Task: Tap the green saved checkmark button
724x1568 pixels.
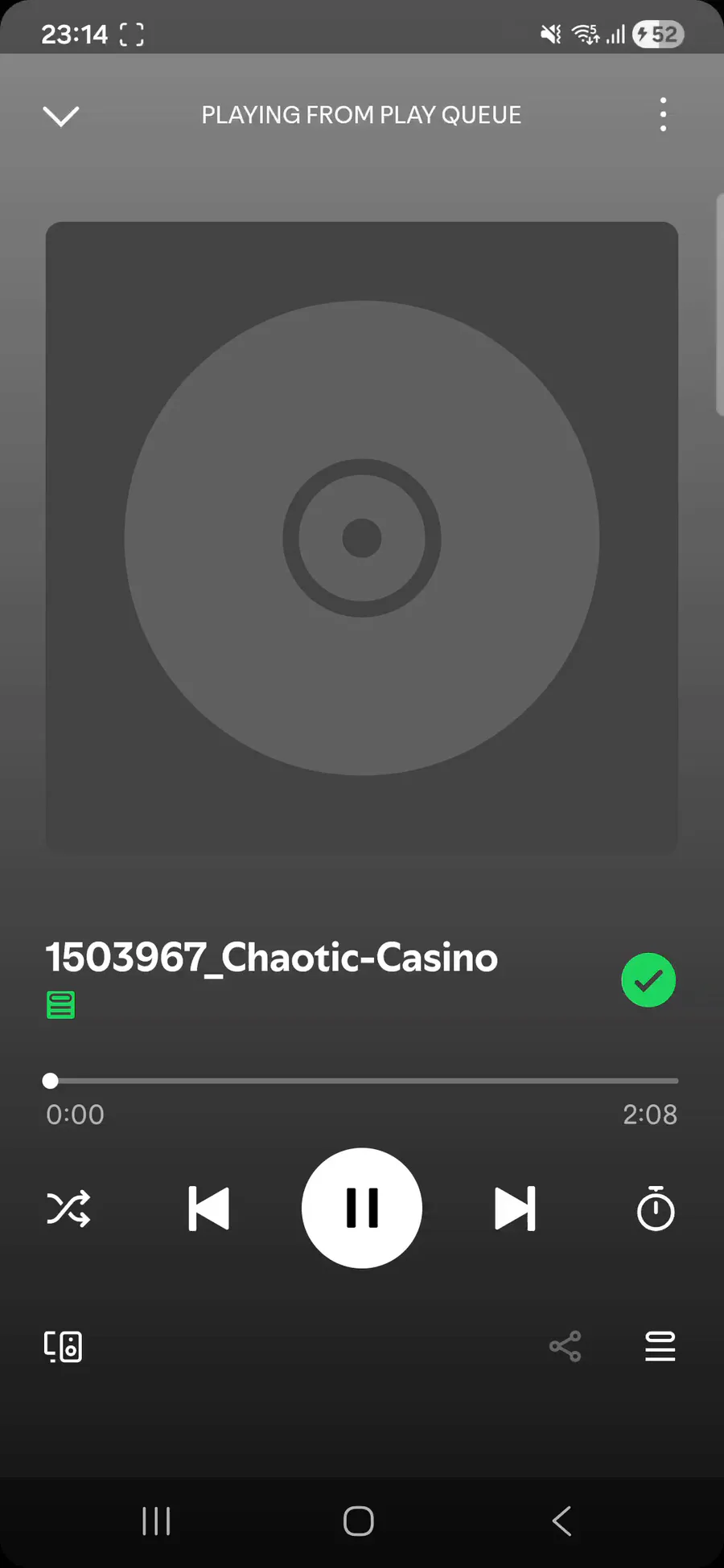Action: coord(648,979)
